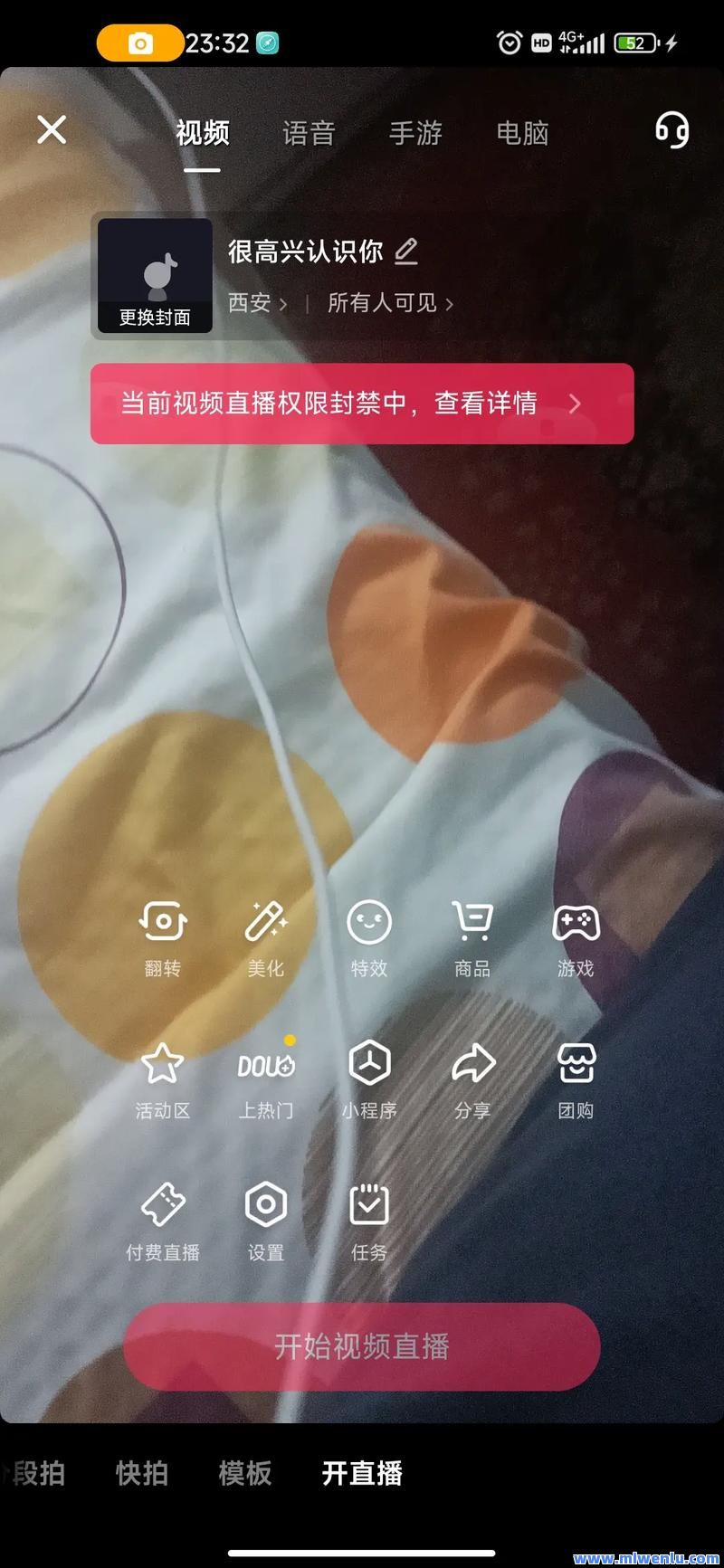Flip the camera with 翻转
The height and width of the screenshot is (1568, 724).
click(163, 939)
